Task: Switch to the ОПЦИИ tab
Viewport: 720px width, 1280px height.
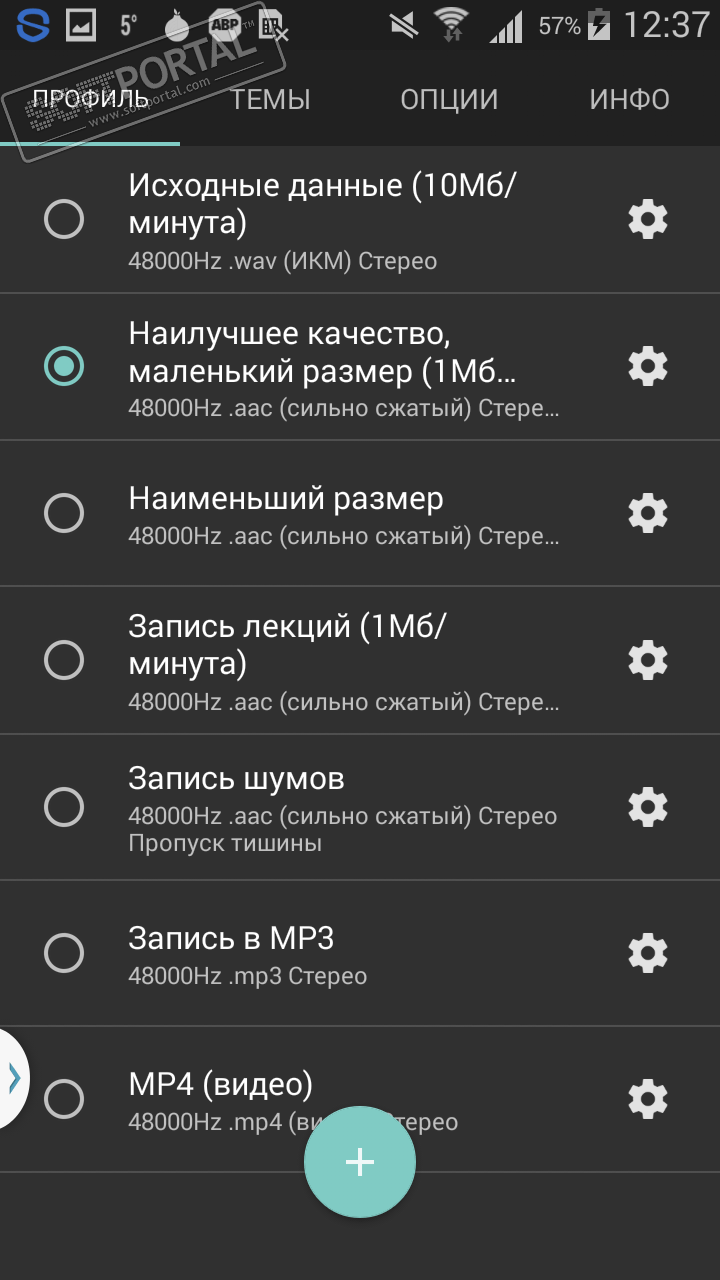Action: tap(449, 100)
